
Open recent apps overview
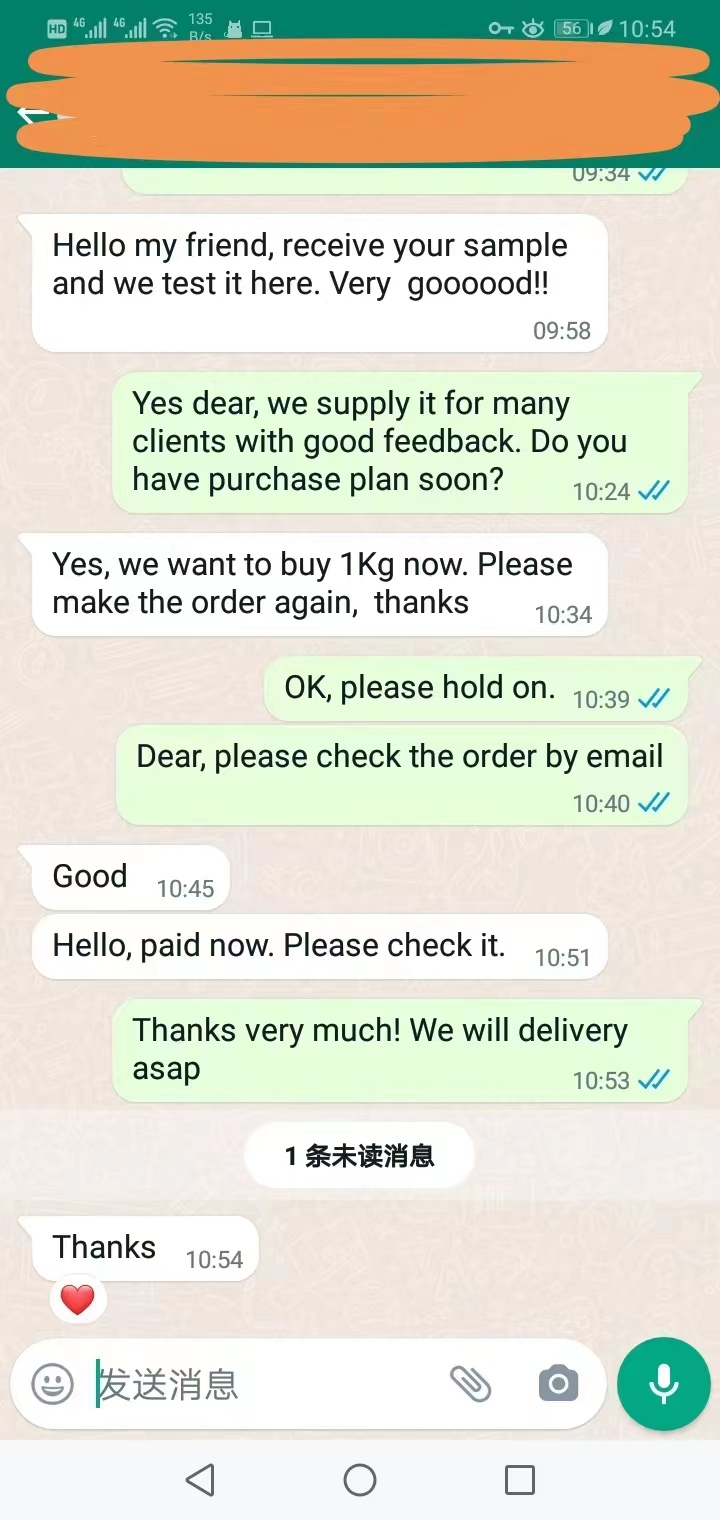pyautogui.click(x=520, y=1480)
